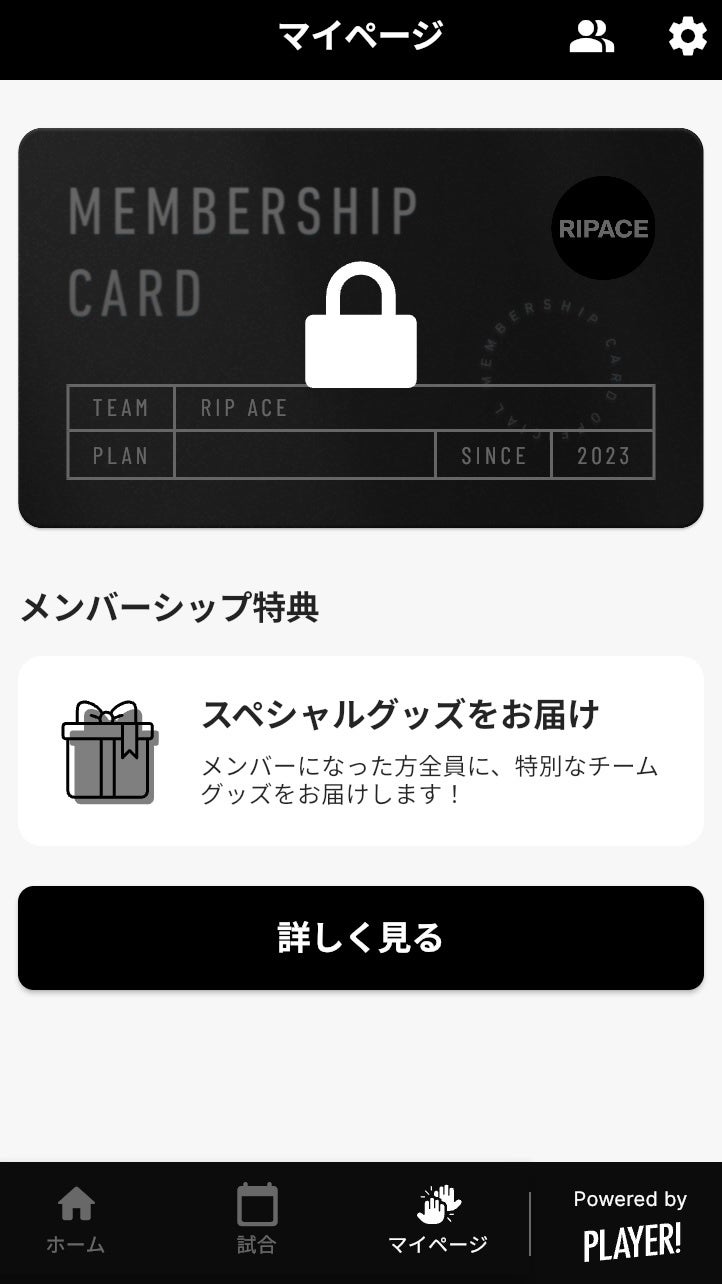Switch to the 試合 tab
Viewport: 722px width, 1284px height.
tap(257, 1220)
